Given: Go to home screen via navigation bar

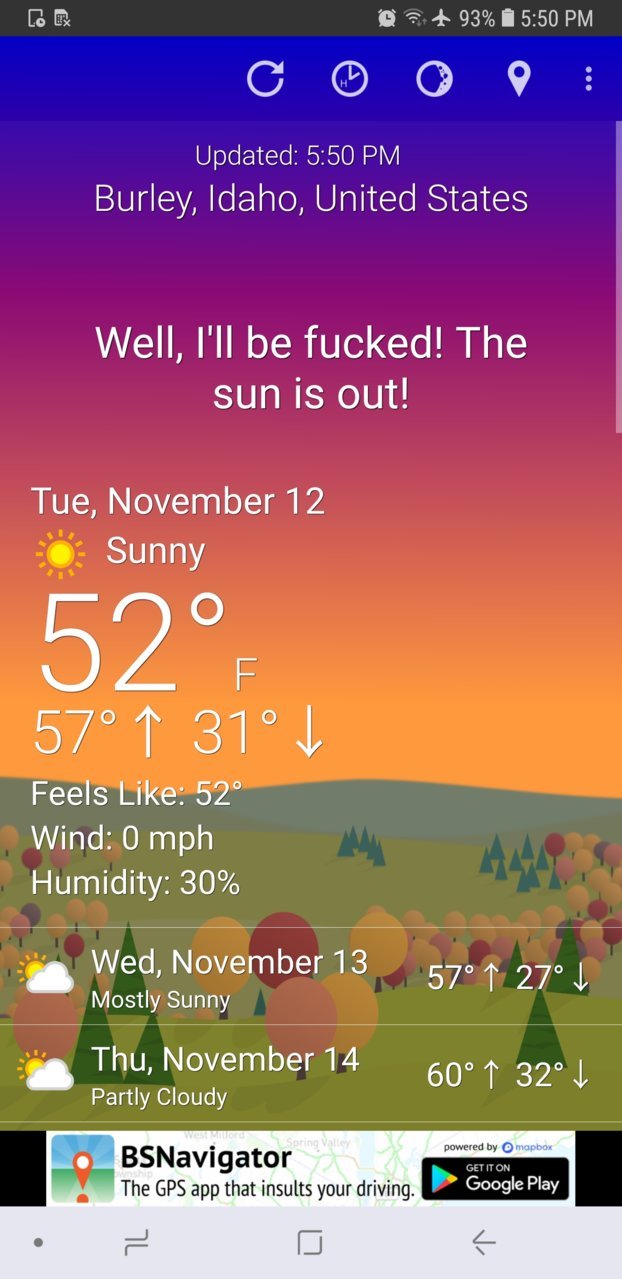Looking at the screenshot, I should [310, 1243].
